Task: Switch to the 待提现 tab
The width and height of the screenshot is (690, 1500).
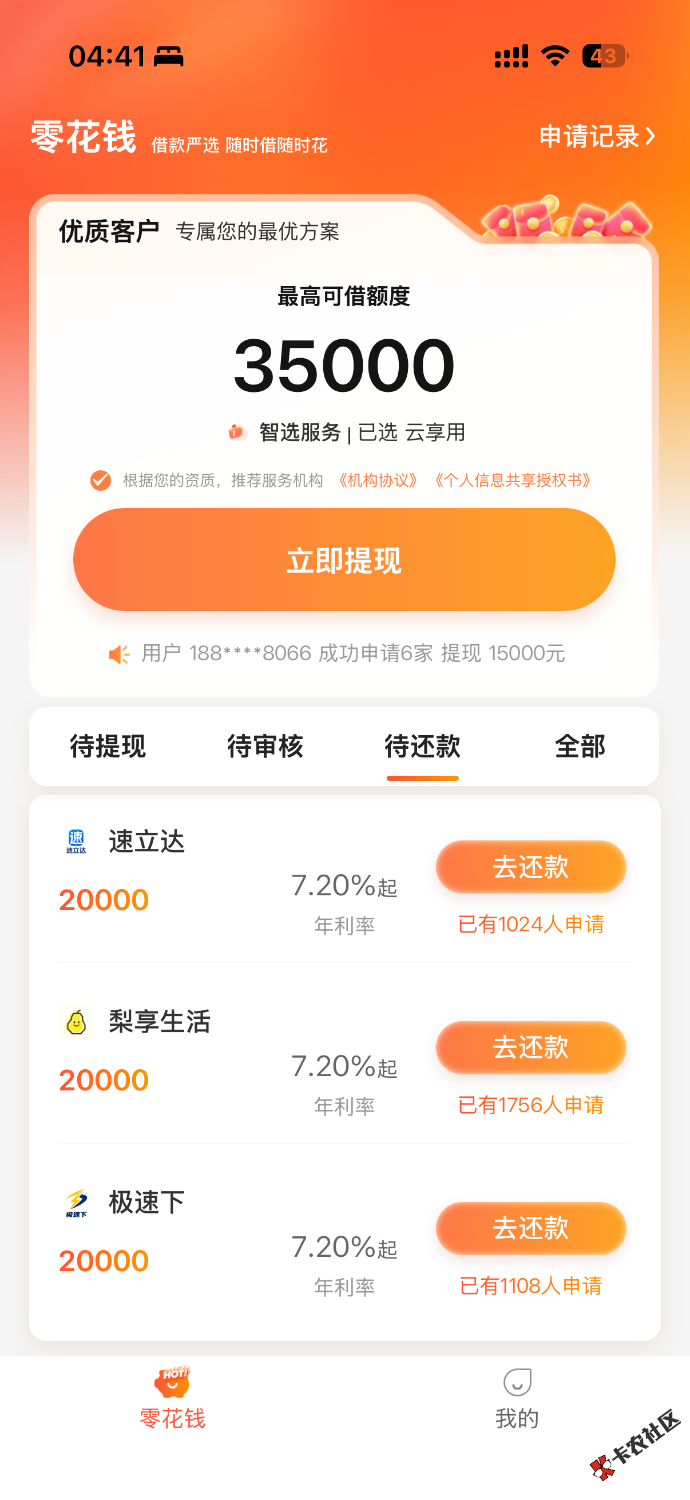Action: (108, 746)
